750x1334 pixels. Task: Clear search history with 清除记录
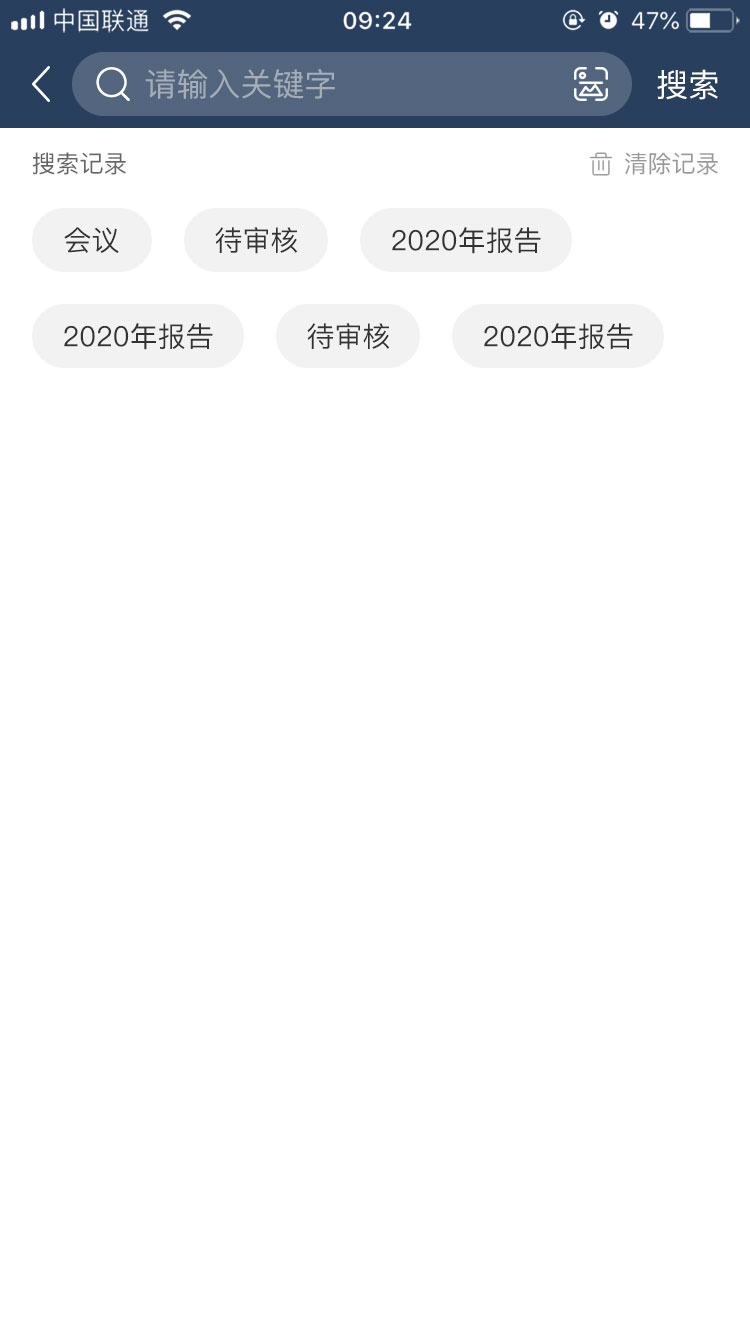pyautogui.click(x=654, y=164)
